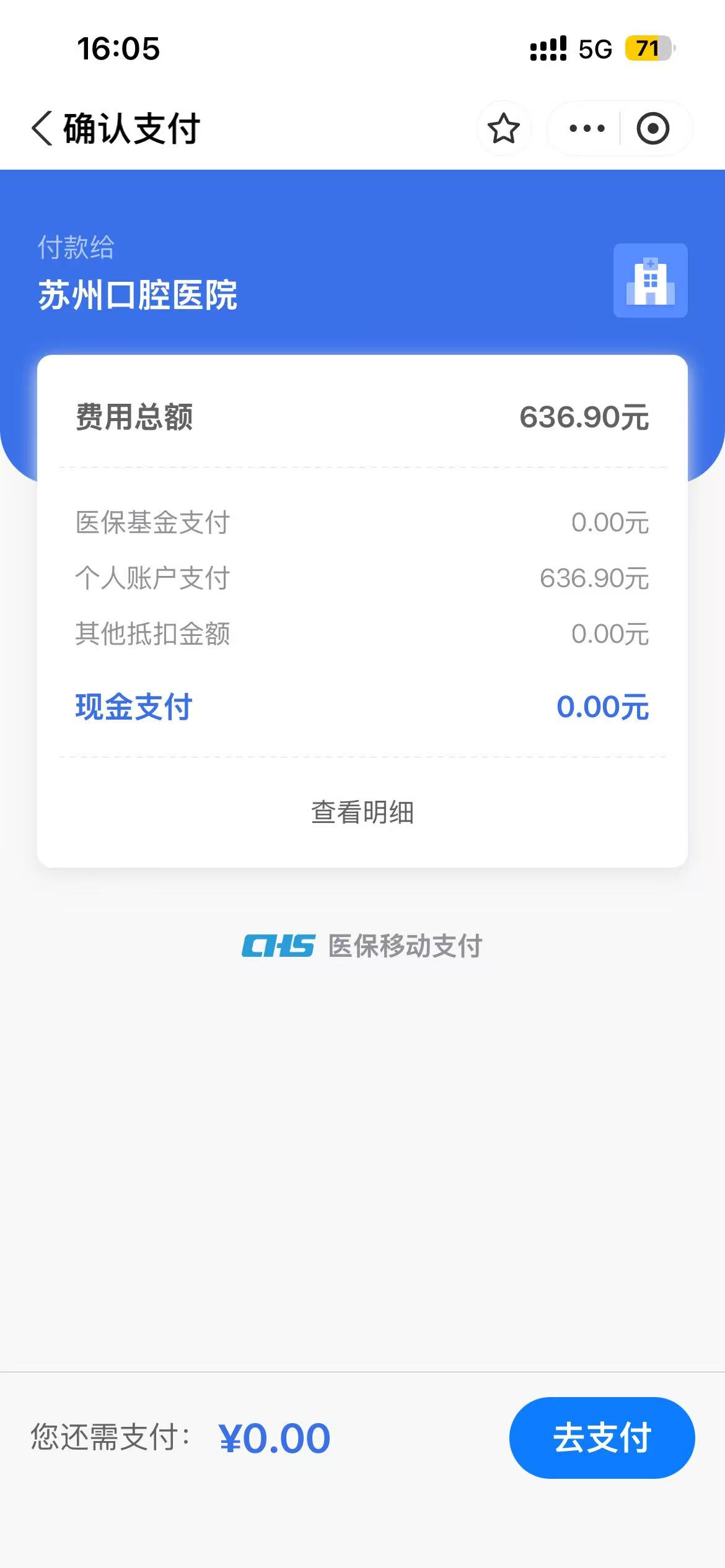
Task: Tap the star icon to favorite this mini-program
Action: [x=503, y=128]
